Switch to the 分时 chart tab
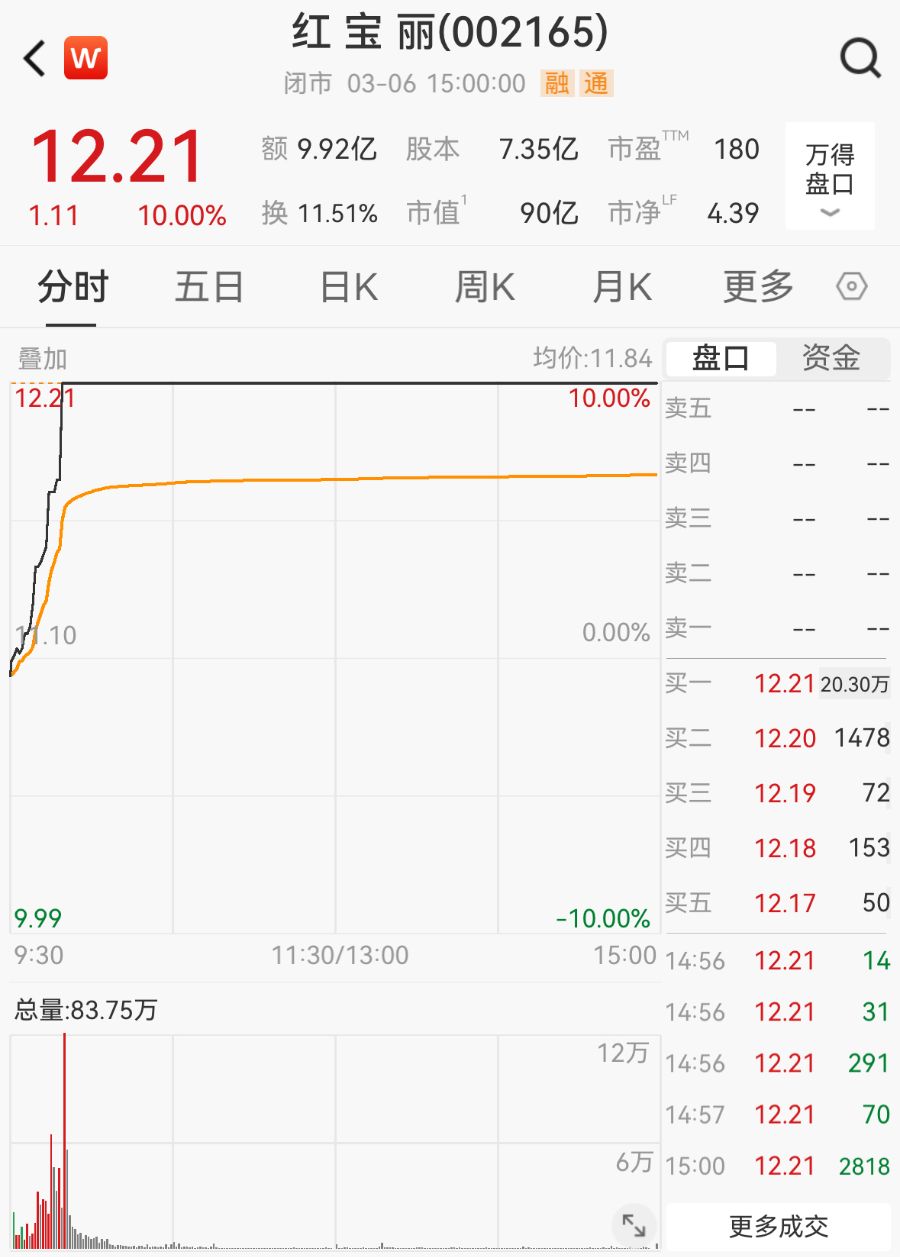 coord(72,288)
